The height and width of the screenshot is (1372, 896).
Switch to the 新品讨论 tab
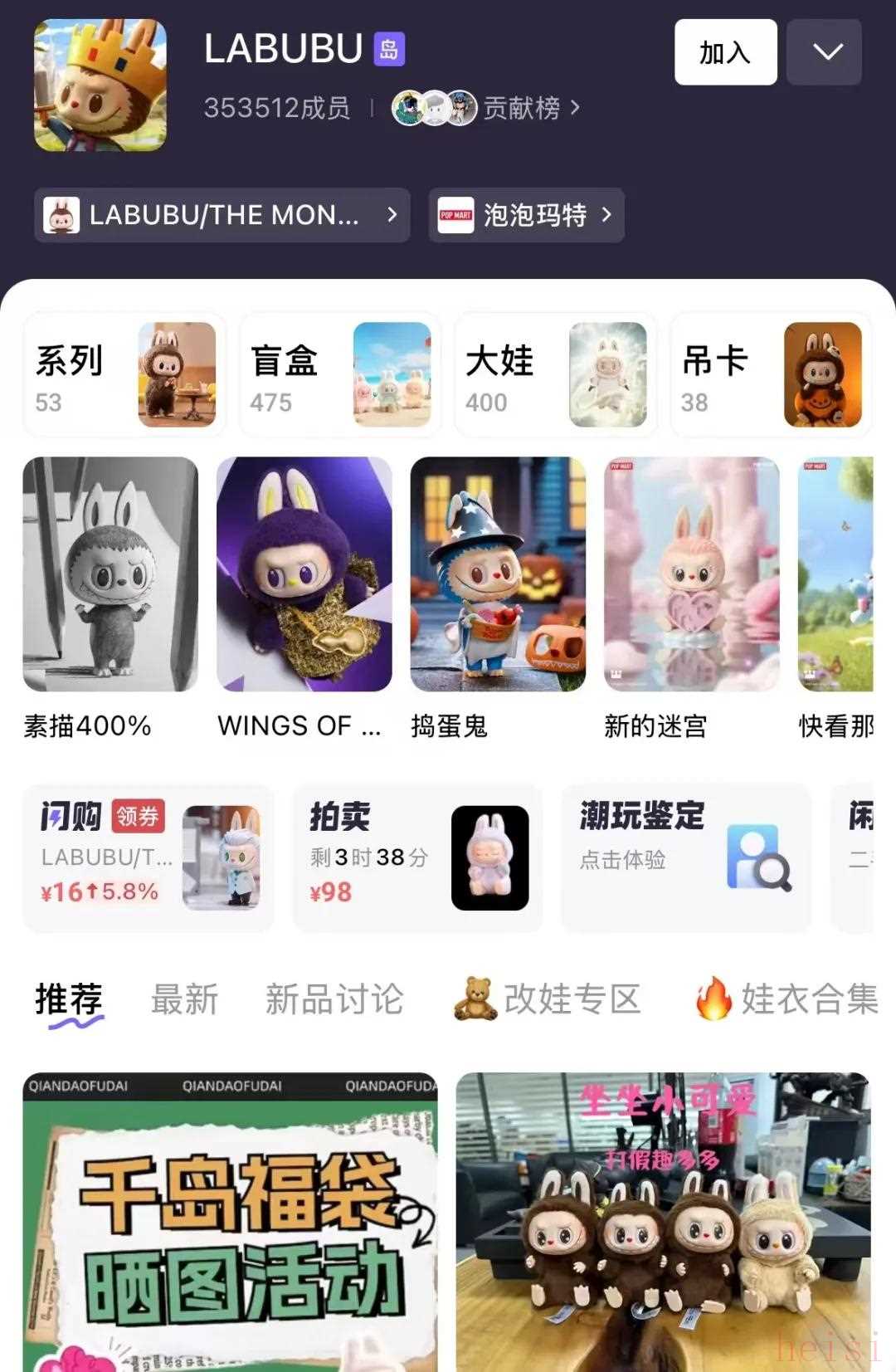334,999
